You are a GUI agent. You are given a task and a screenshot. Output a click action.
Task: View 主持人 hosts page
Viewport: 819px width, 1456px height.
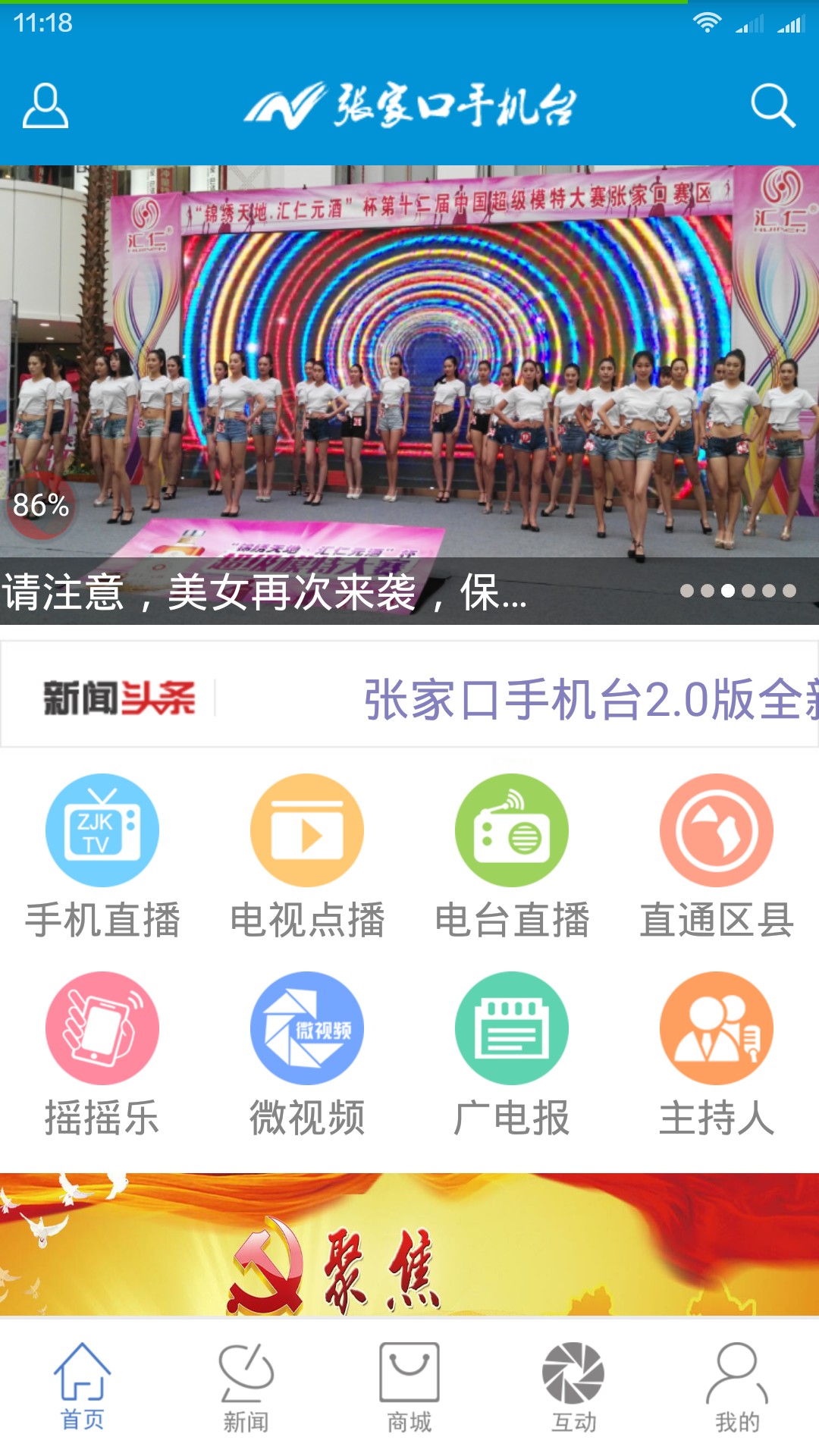point(717,1054)
